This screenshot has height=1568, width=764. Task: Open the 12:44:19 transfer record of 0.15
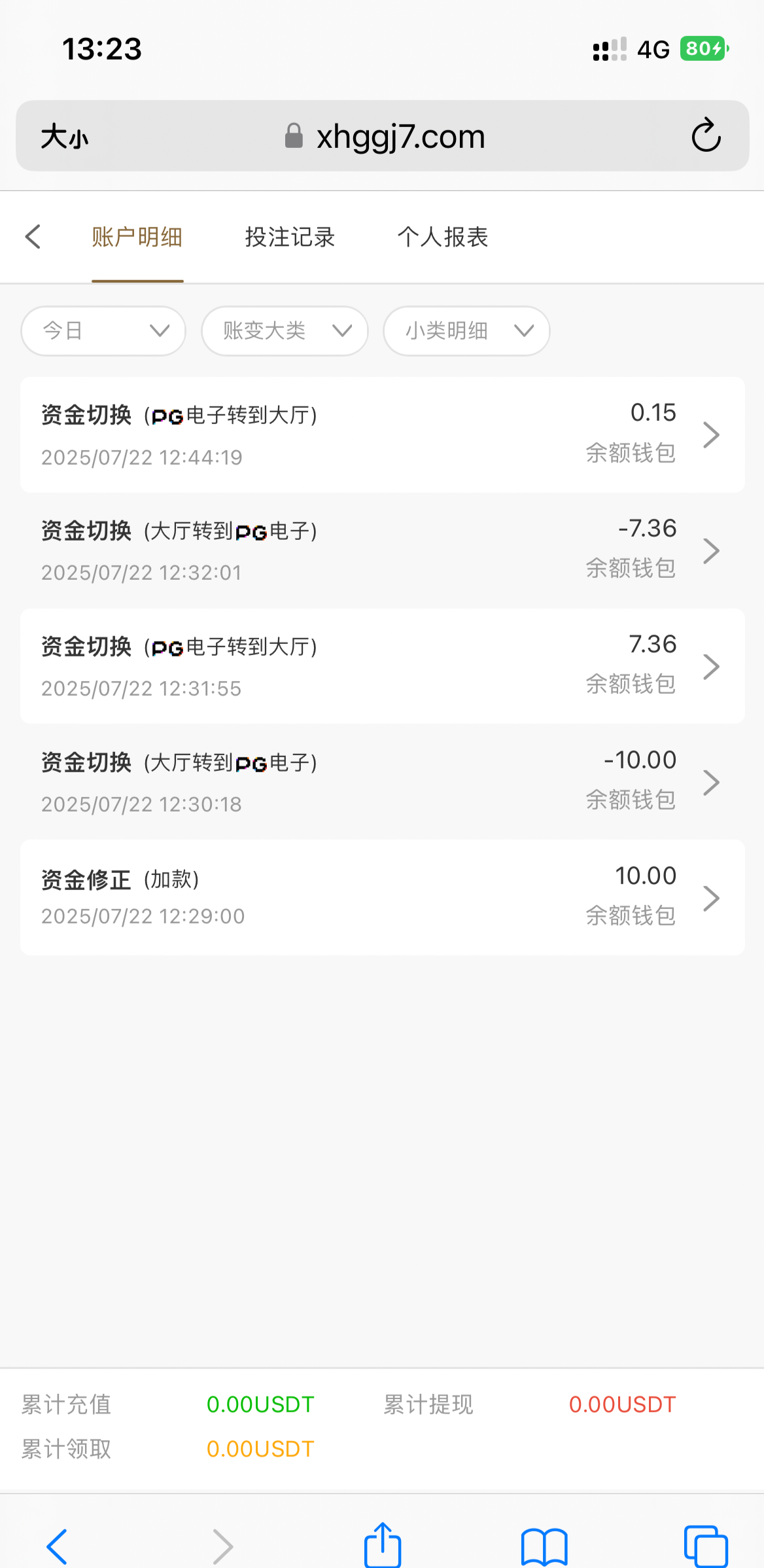[382, 435]
